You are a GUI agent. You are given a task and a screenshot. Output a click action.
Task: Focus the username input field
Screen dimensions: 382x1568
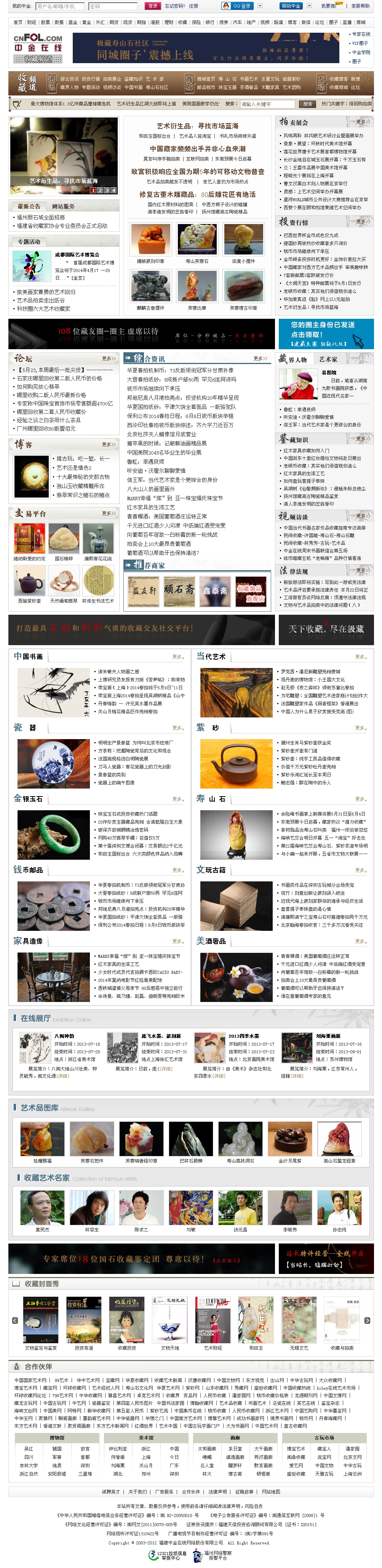[x=60, y=6]
